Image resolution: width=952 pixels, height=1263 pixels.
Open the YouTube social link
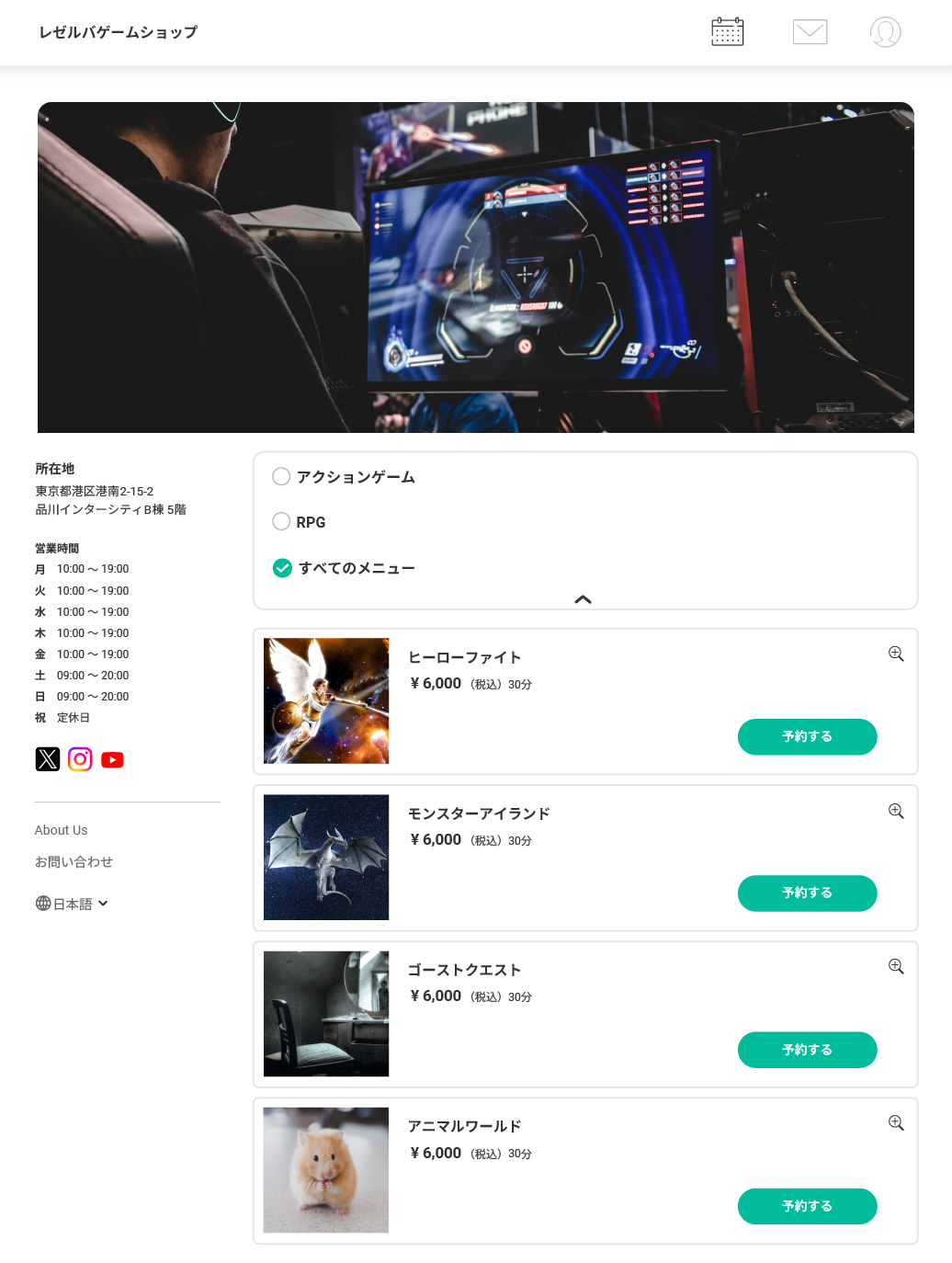(x=112, y=759)
